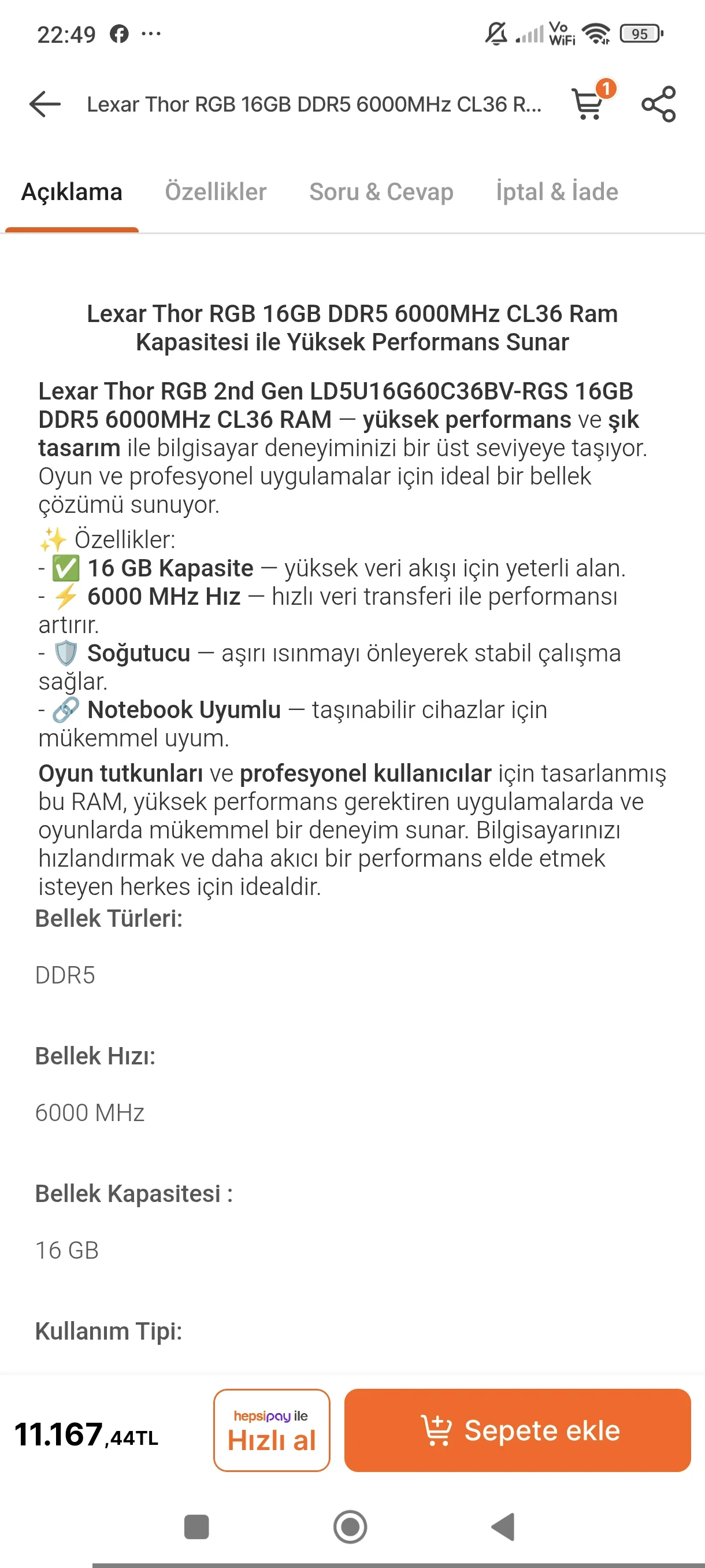Add product with Sepete ekle button
The height and width of the screenshot is (1568, 705).
point(518,1430)
